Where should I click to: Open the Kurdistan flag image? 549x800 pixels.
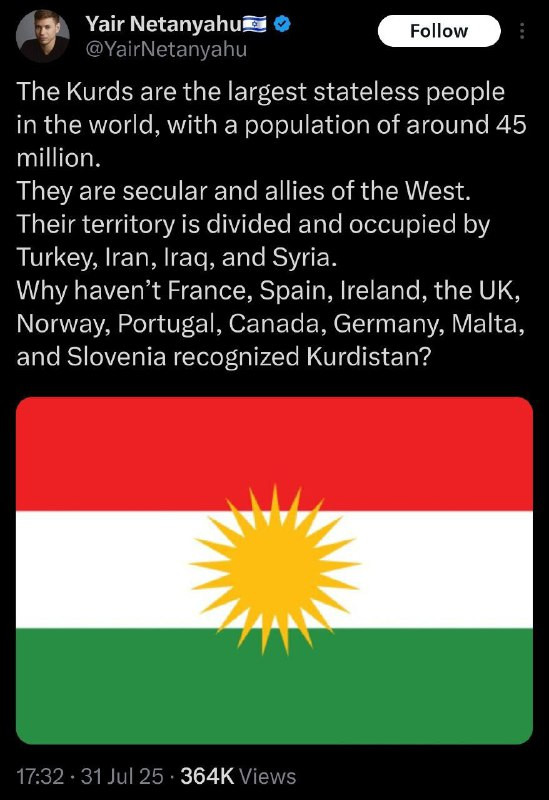(x=274, y=570)
